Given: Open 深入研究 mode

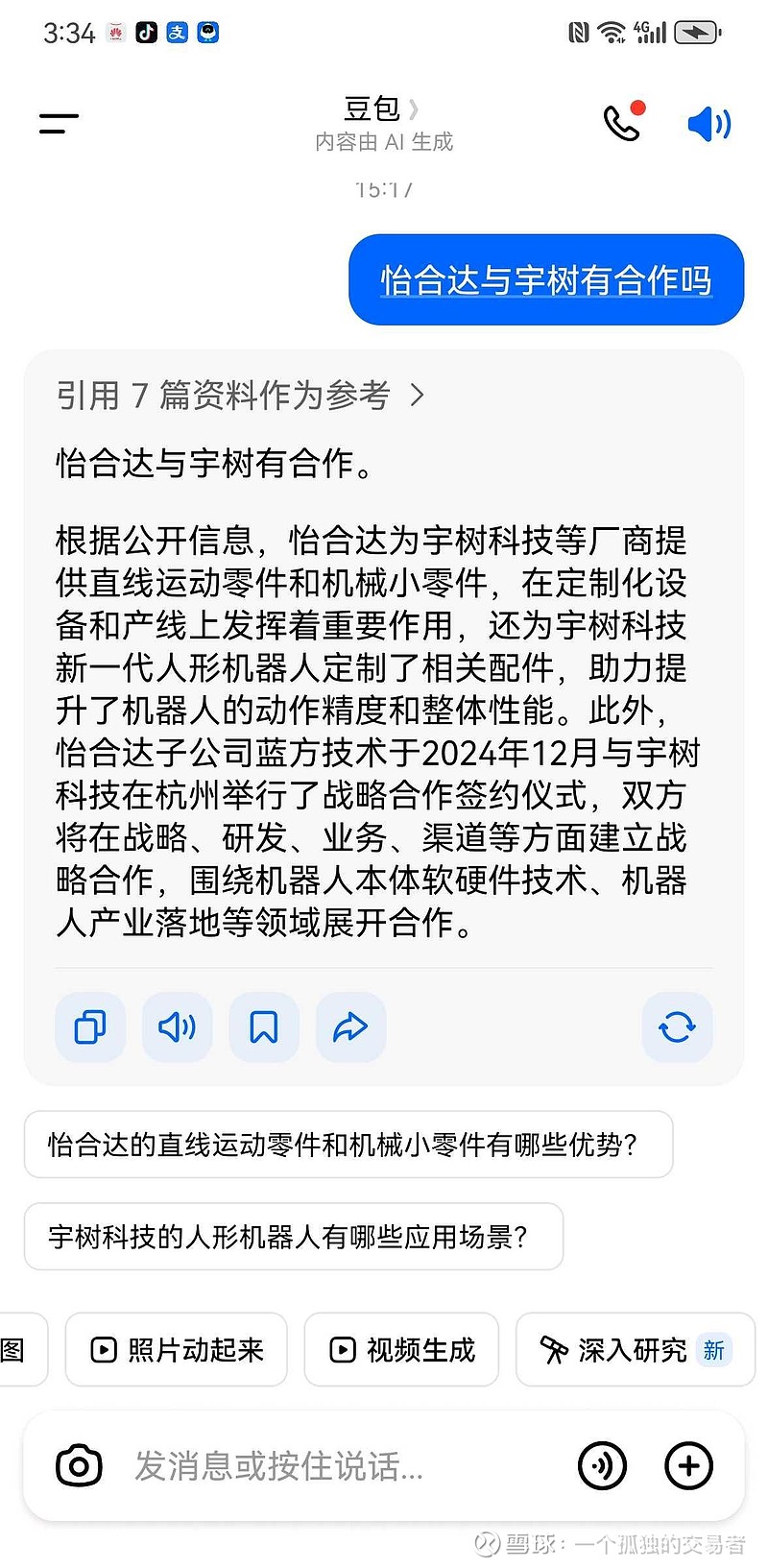Looking at the screenshot, I should click(x=636, y=1350).
